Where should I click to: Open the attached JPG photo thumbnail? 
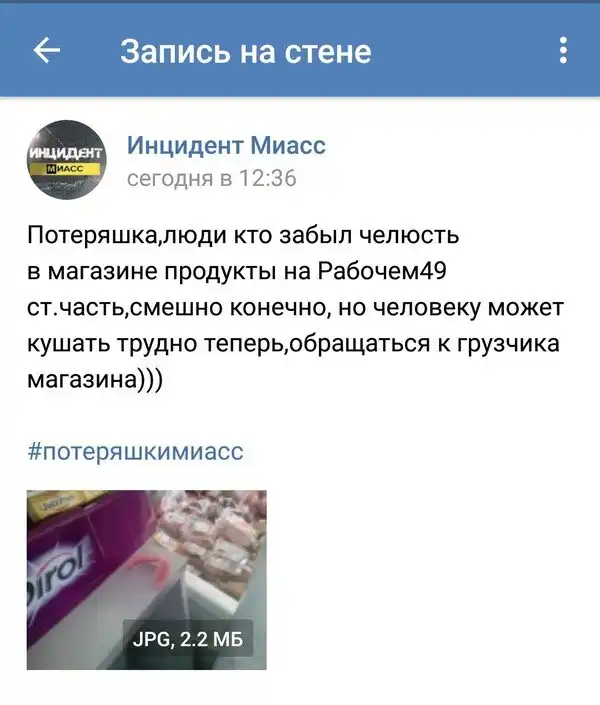pyautogui.click(x=146, y=579)
